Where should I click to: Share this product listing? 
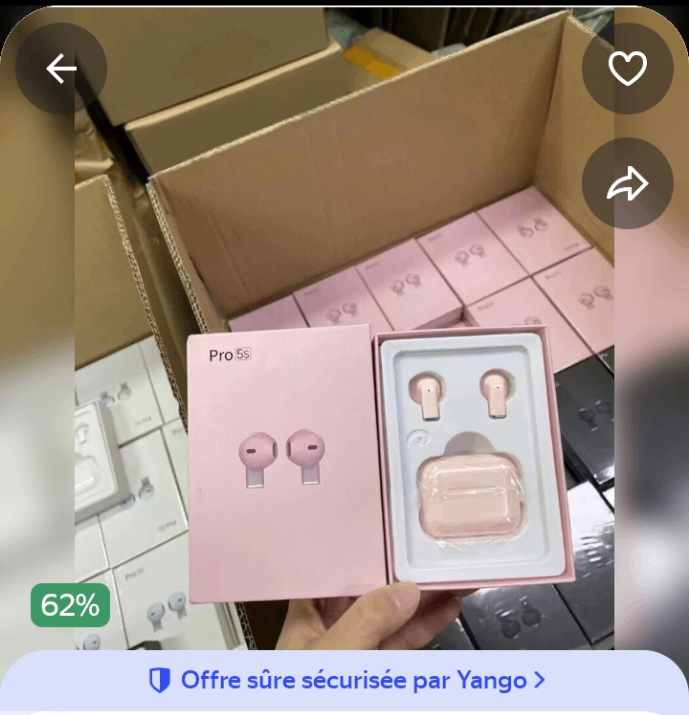(627, 184)
